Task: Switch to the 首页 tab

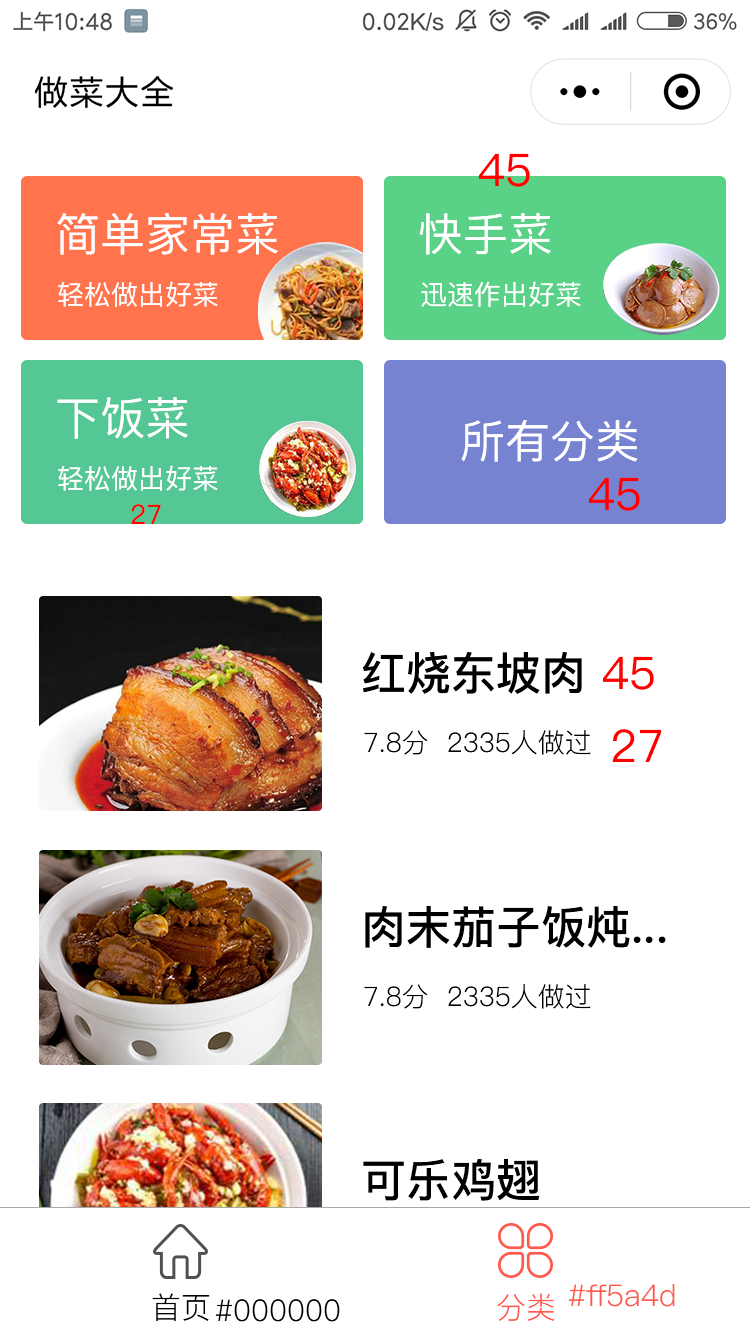Action: (181, 1271)
